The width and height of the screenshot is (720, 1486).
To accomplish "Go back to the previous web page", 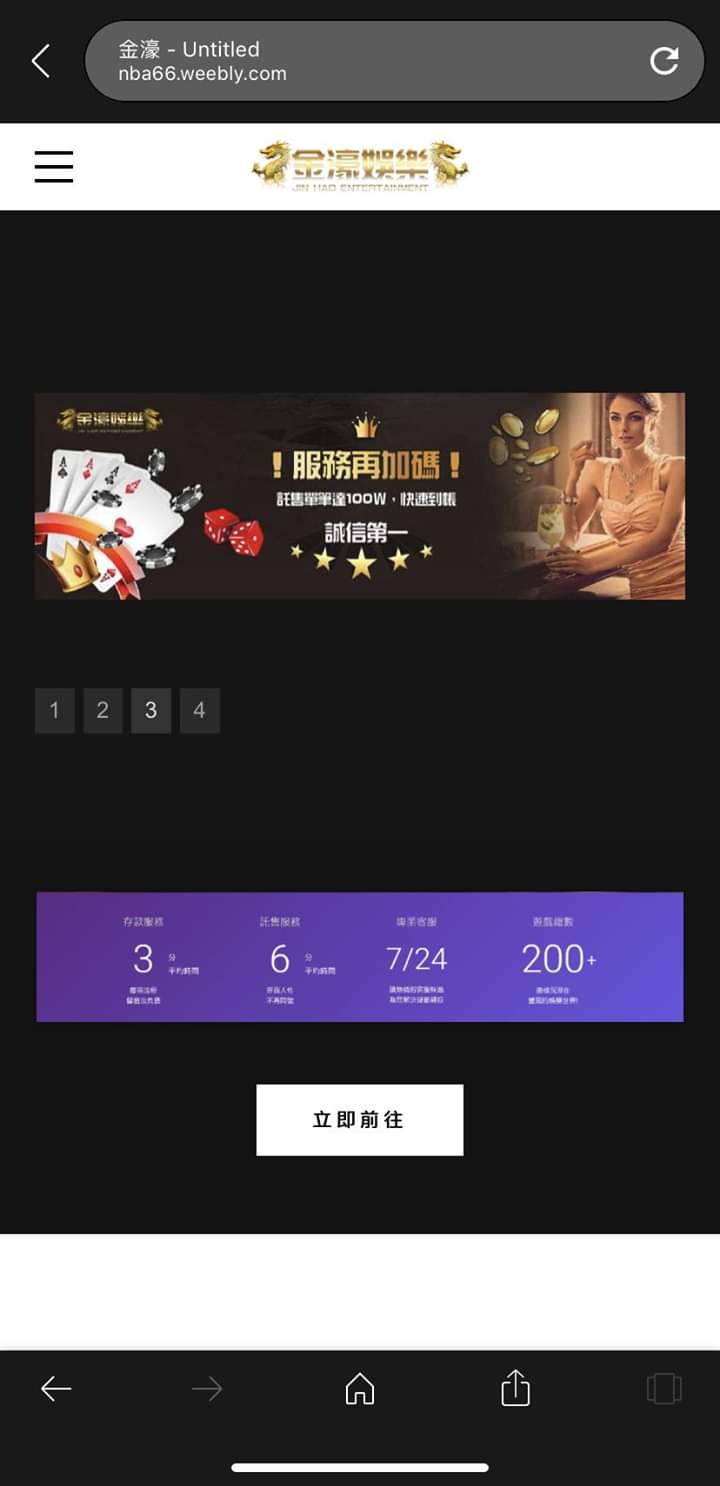I will click(x=56, y=1388).
